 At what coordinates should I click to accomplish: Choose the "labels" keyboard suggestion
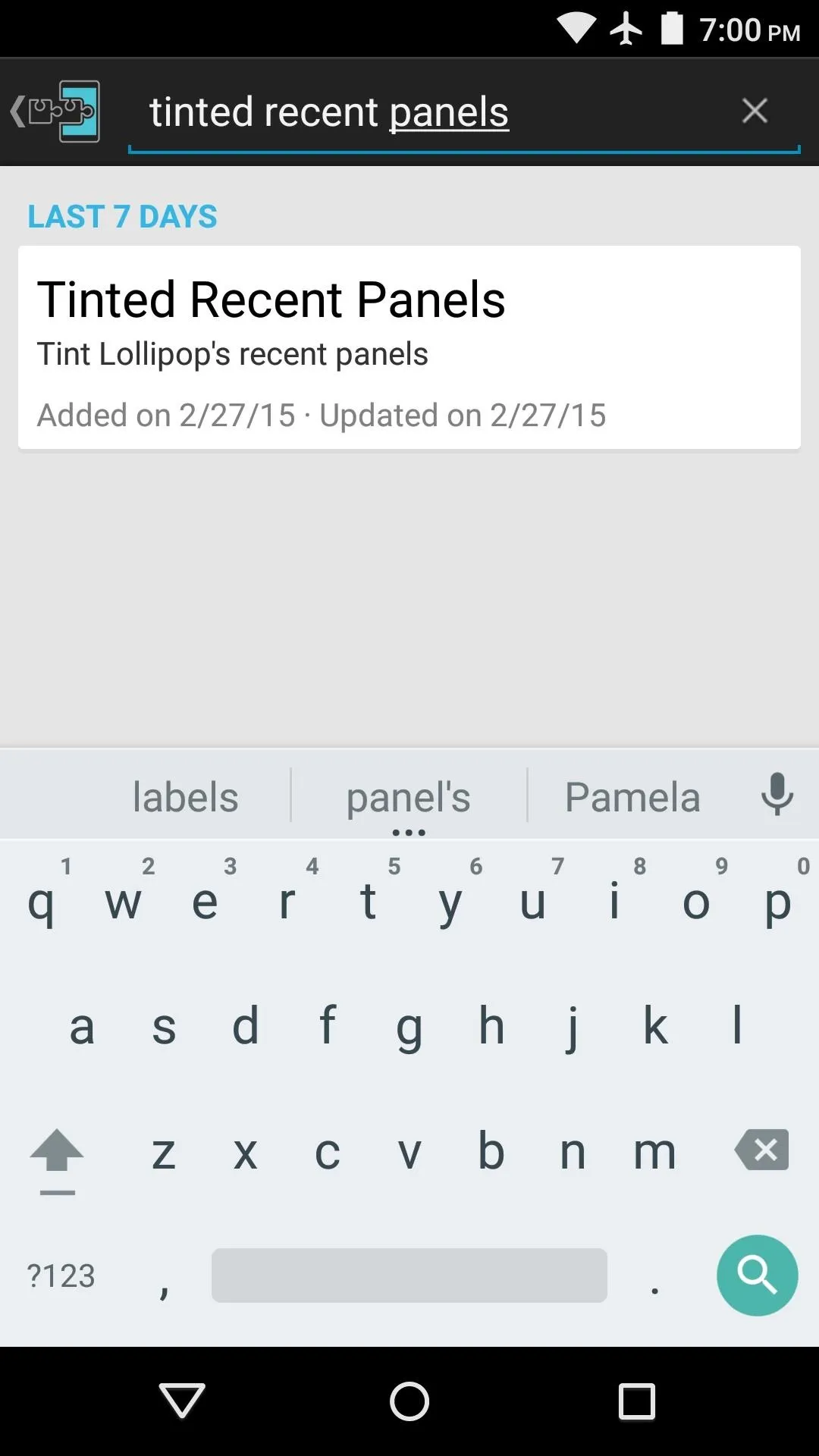click(185, 797)
